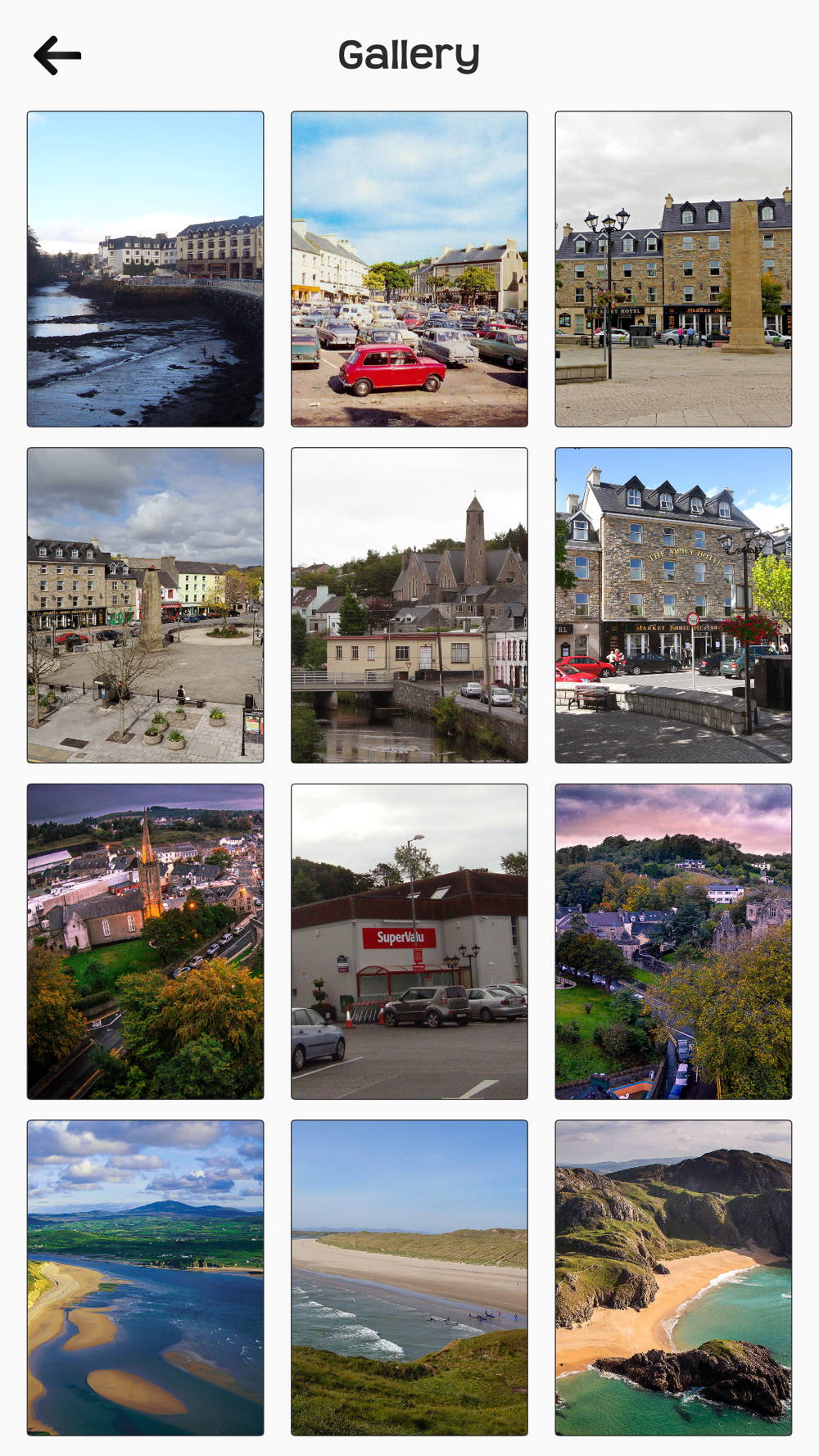View The Abbey Hotel facade photo
Screen dimensions: 819x1456
tap(673, 605)
